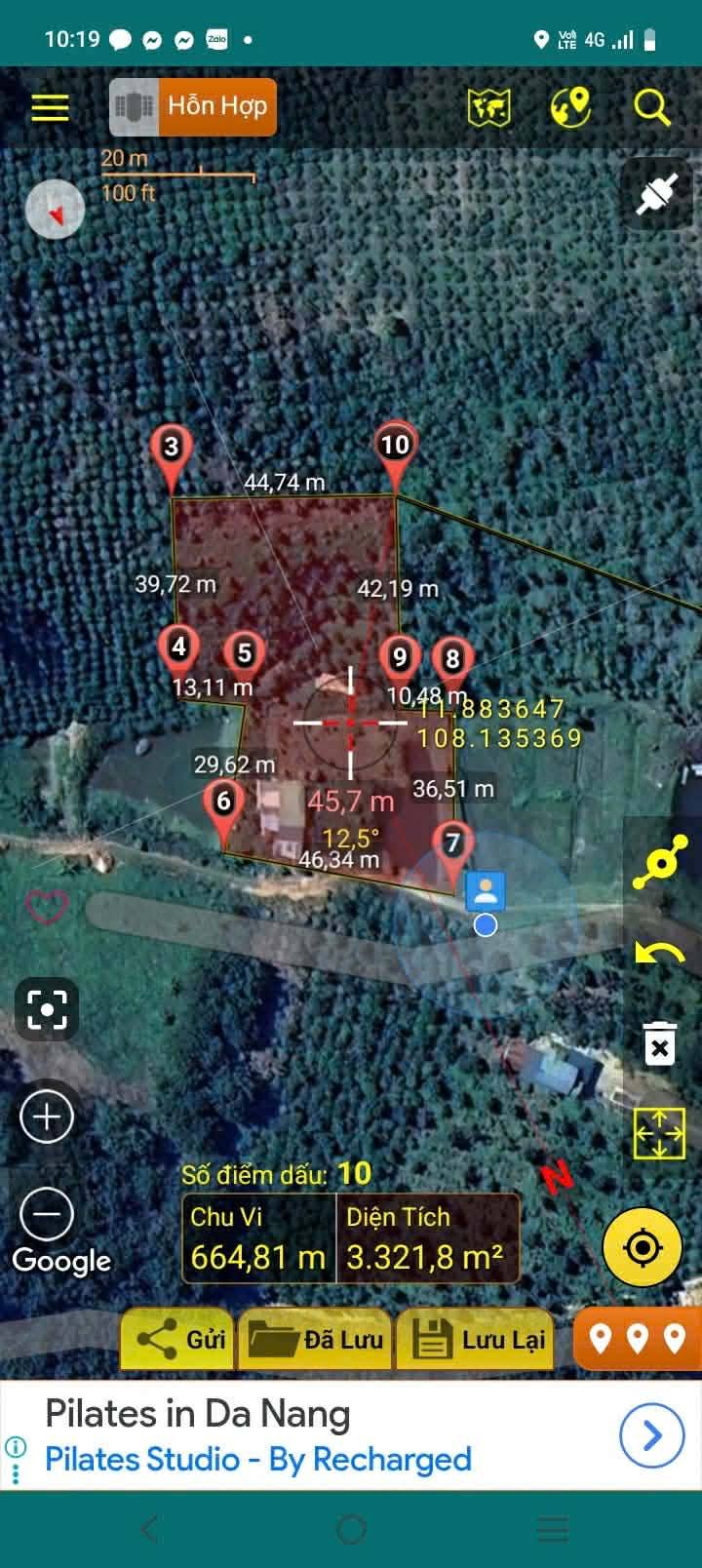Delete the measurement with trash icon
This screenshot has width=702, height=1568.
coord(660,1043)
